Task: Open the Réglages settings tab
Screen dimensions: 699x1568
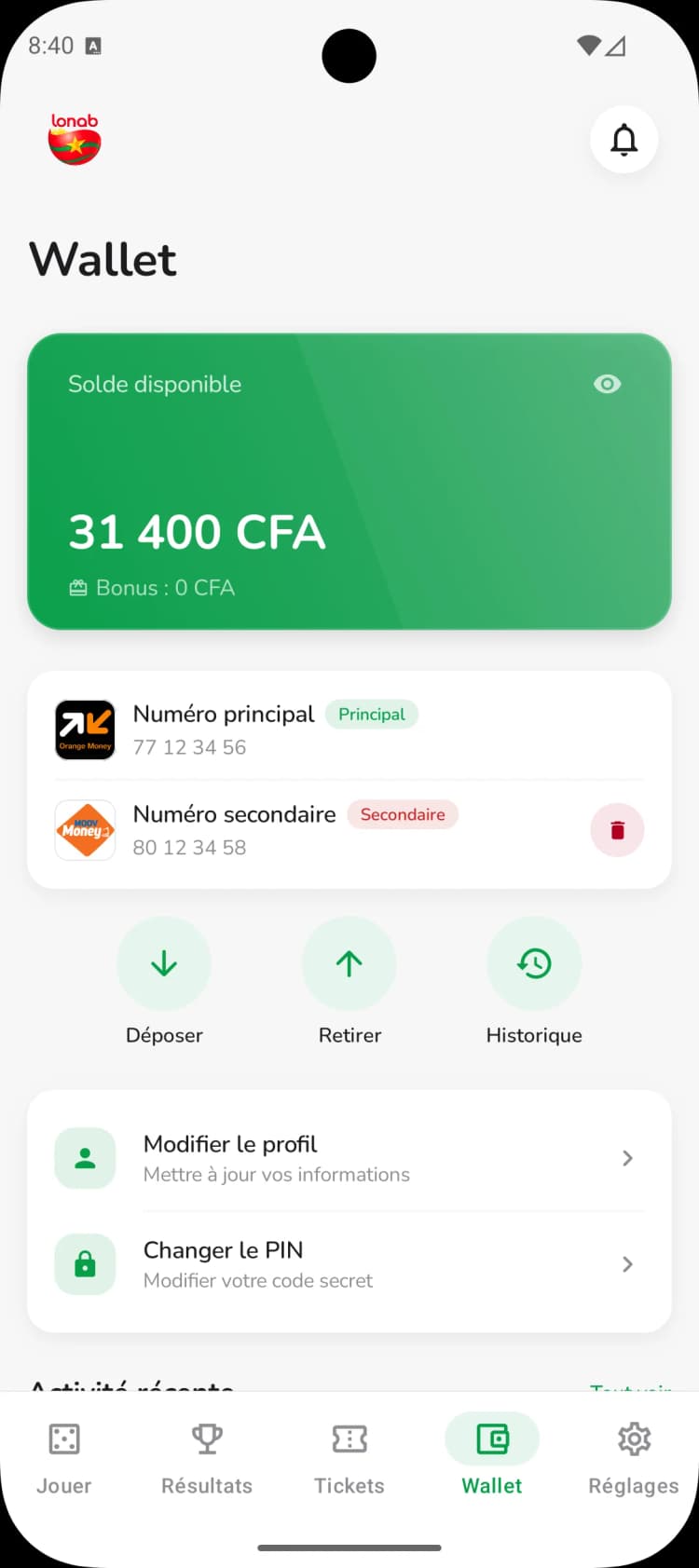Action: point(634,1458)
